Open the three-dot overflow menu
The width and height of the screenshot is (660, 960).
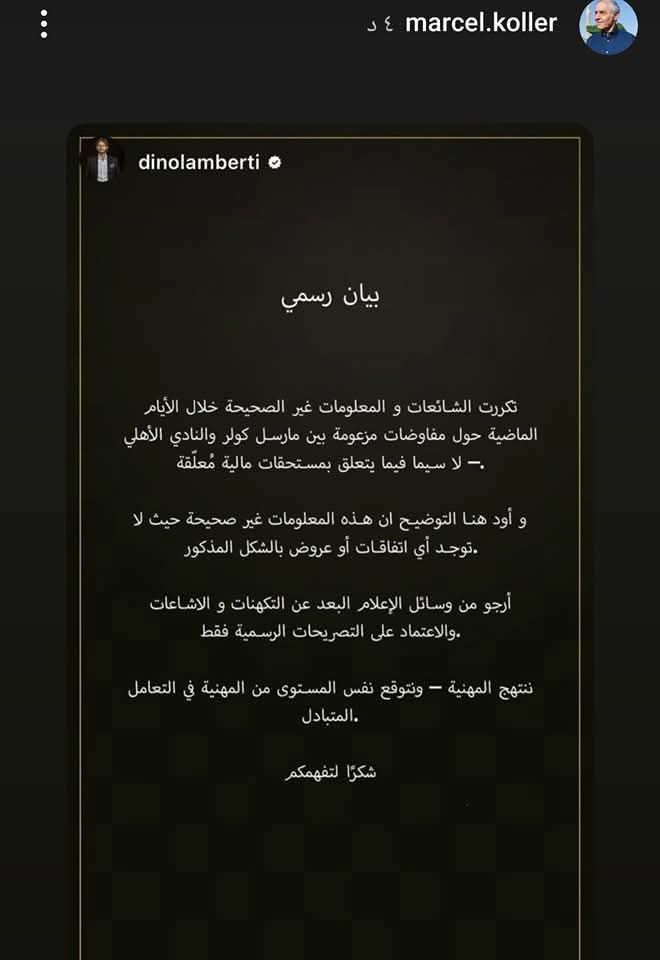[x=44, y=23]
